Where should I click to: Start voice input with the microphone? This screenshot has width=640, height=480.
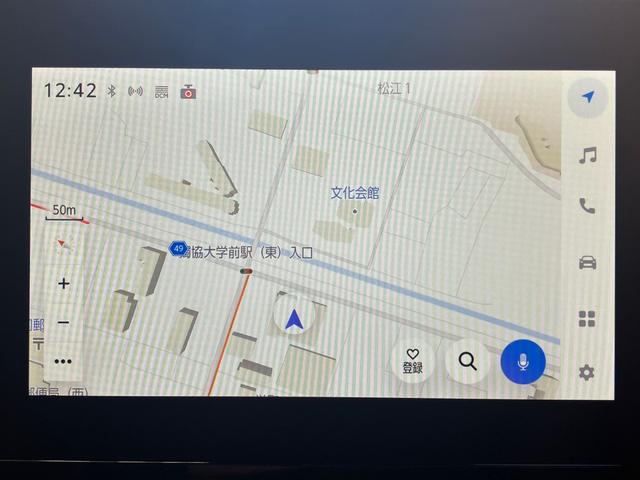[522, 362]
